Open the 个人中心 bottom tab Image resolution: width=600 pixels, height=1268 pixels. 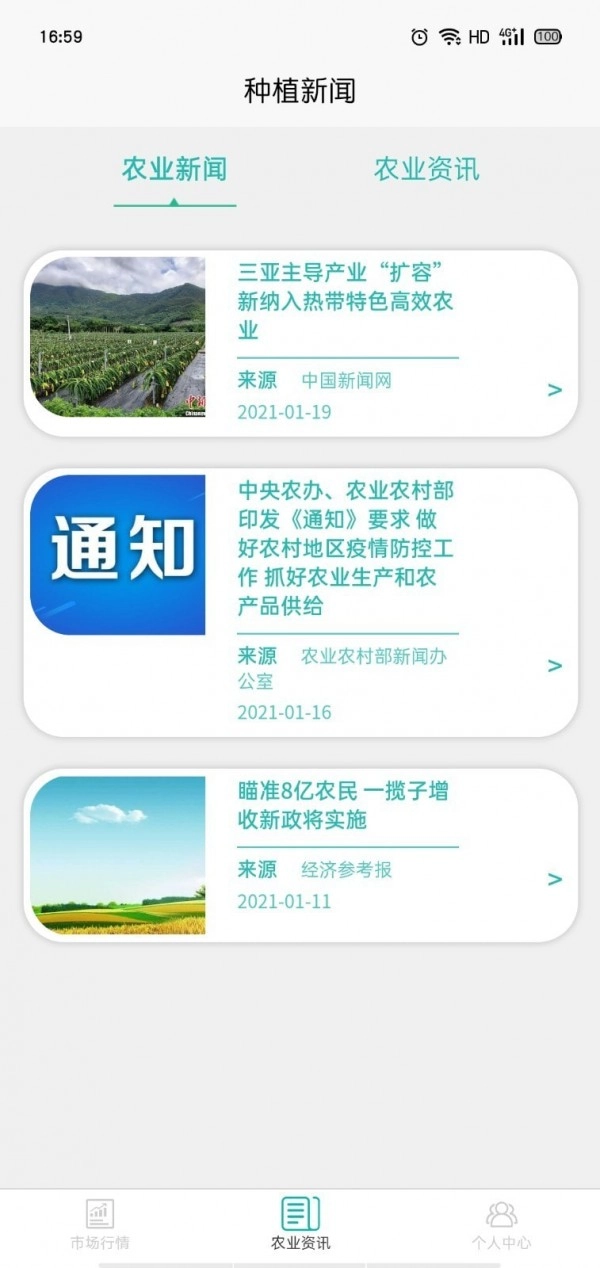(x=501, y=1224)
